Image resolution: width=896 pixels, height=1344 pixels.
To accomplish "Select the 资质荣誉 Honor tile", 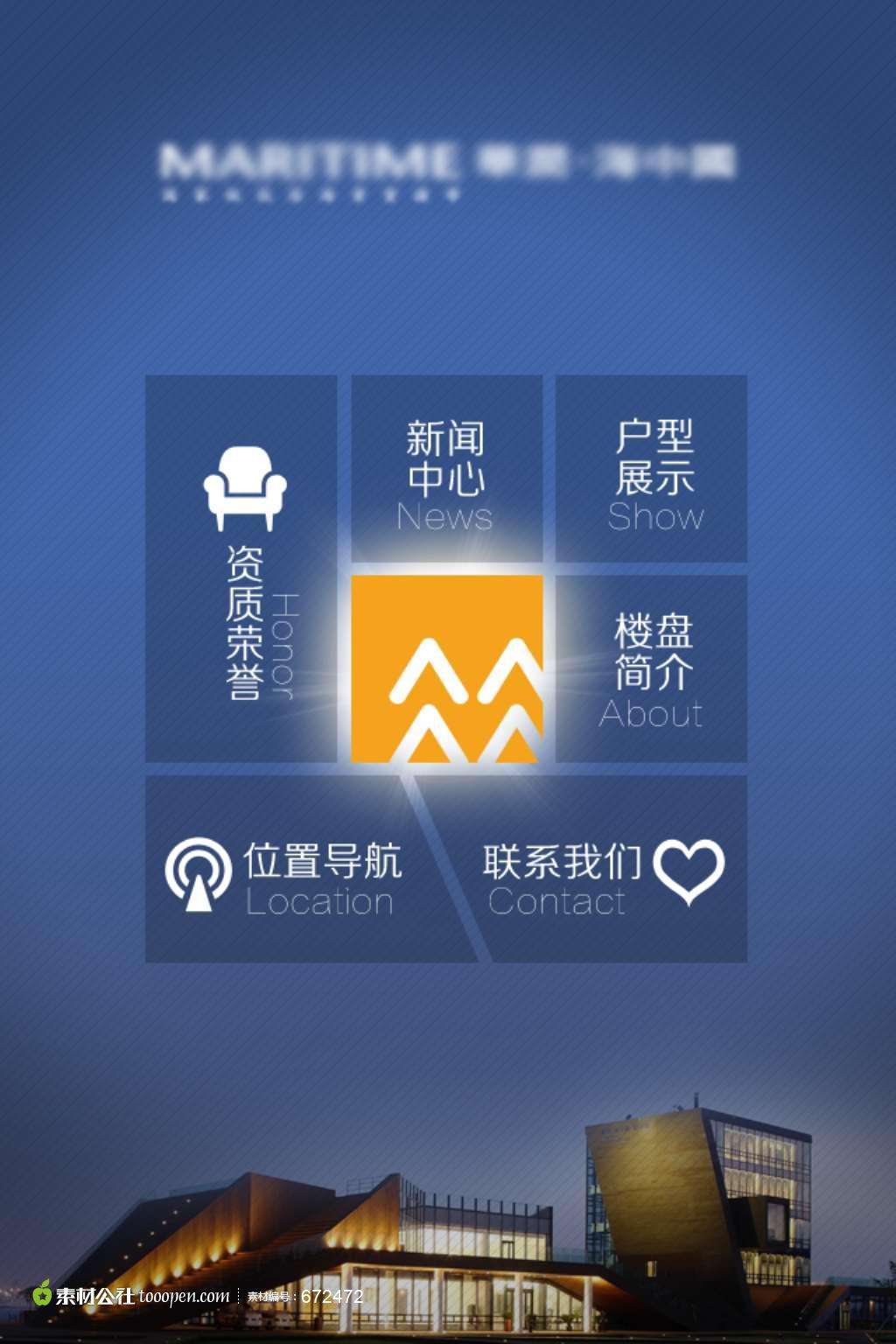I will [241, 569].
